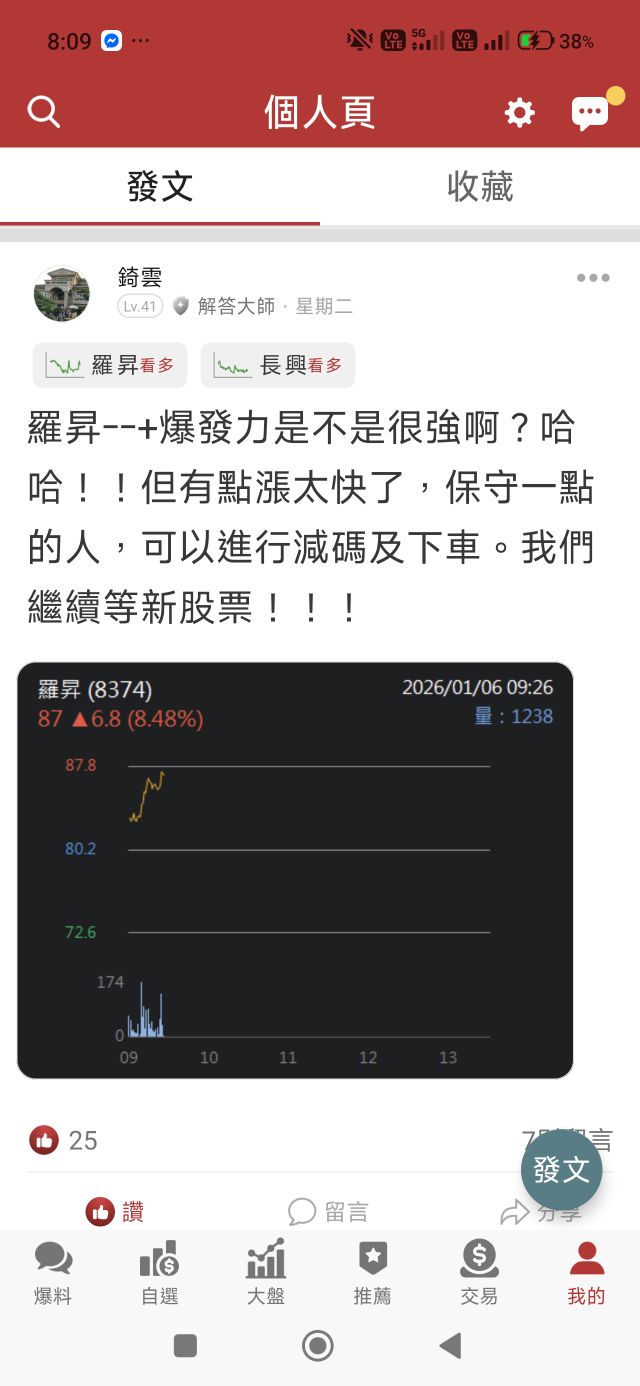
Task: Tap the floating 發文 button
Action: [561, 1169]
